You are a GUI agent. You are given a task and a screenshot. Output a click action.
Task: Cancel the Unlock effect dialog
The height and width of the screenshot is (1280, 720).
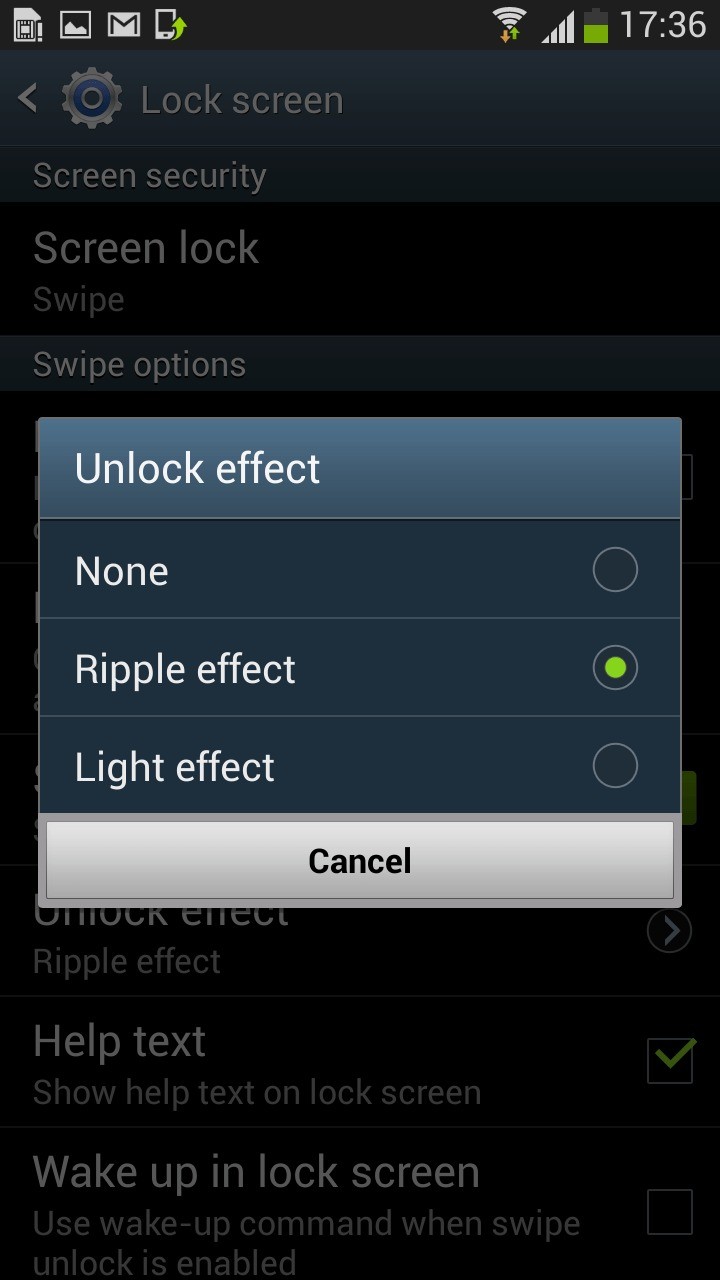point(359,861)
